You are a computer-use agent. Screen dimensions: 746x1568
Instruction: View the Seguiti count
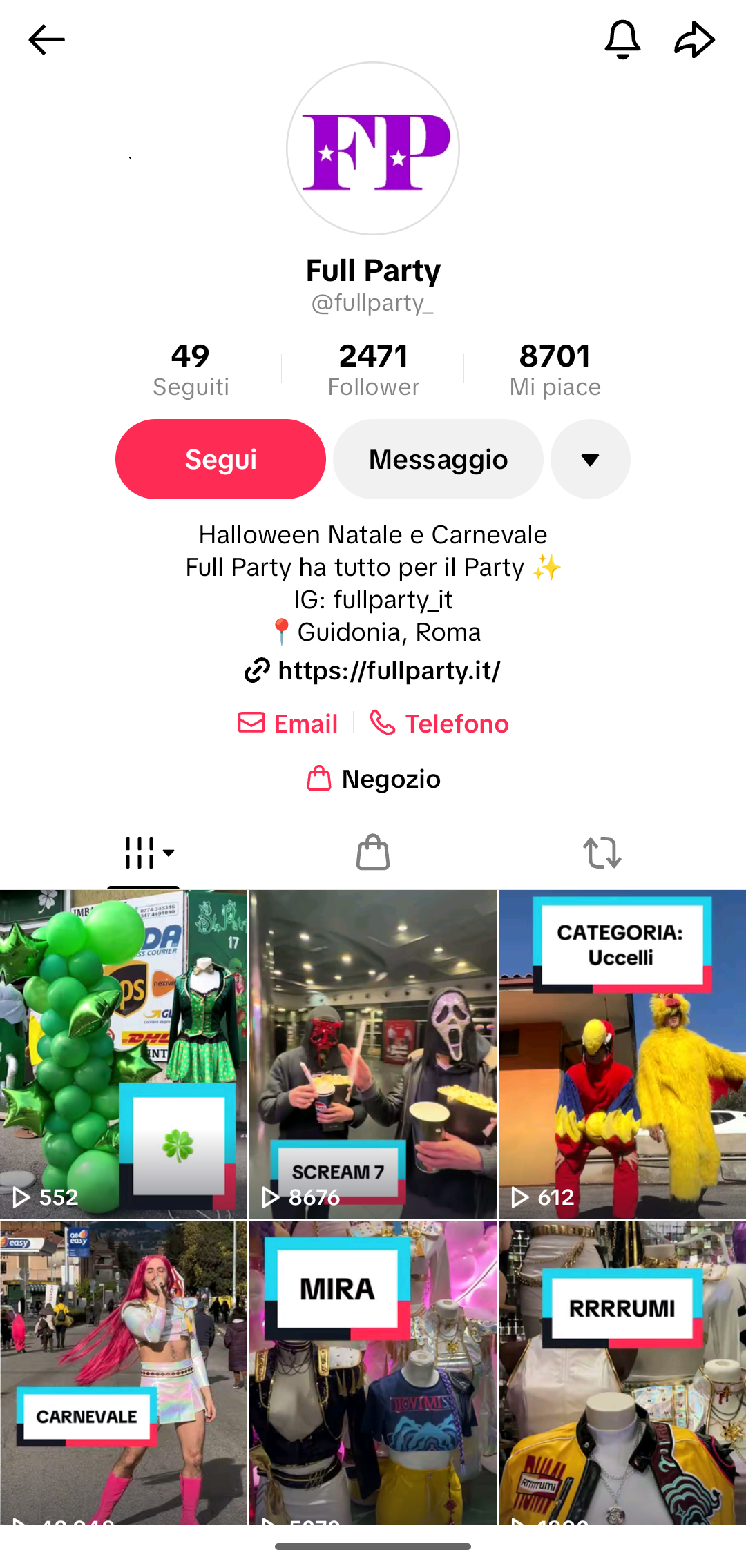pos(191,368)
